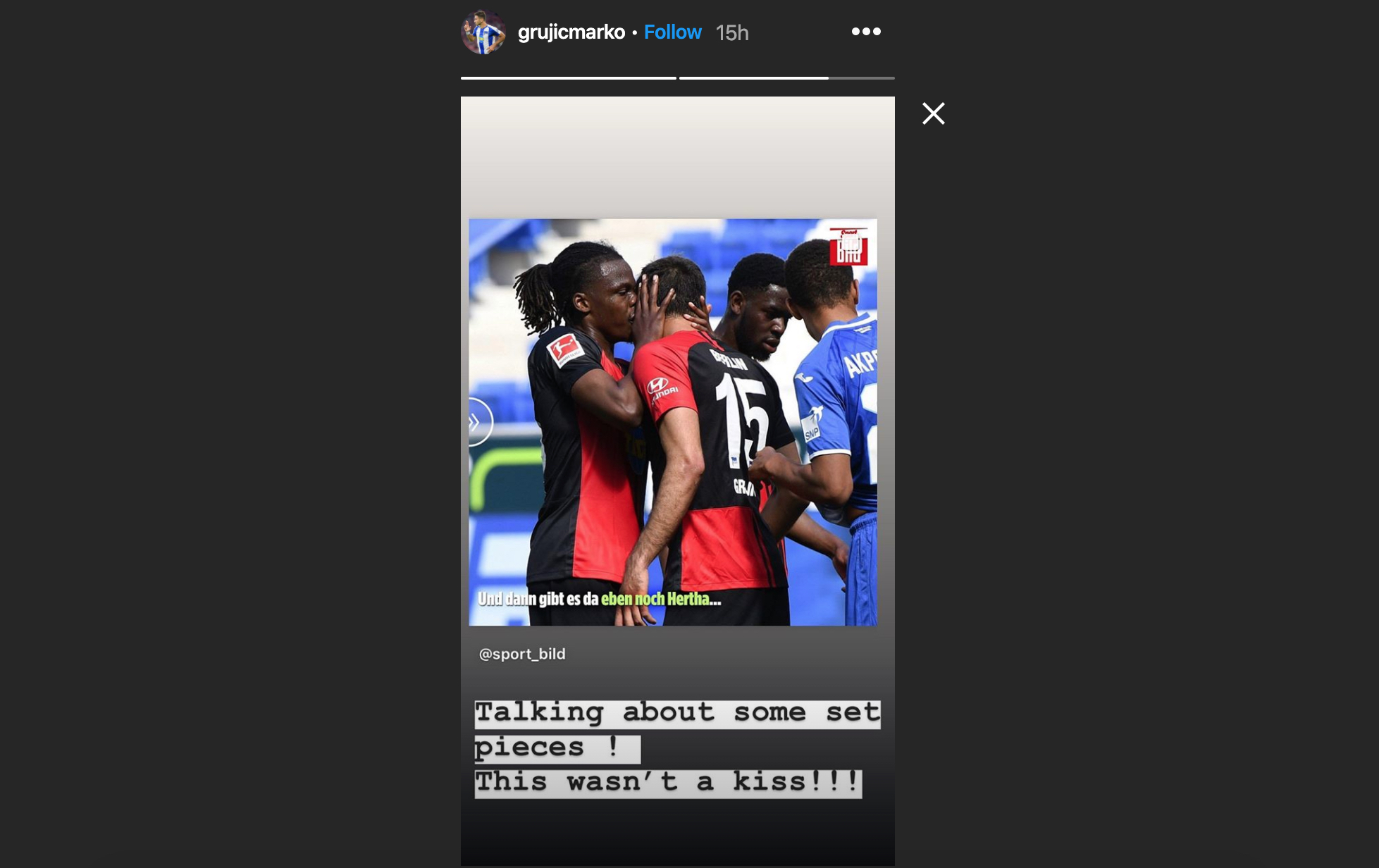Open the @sport_bild mention

coord(522,654)
